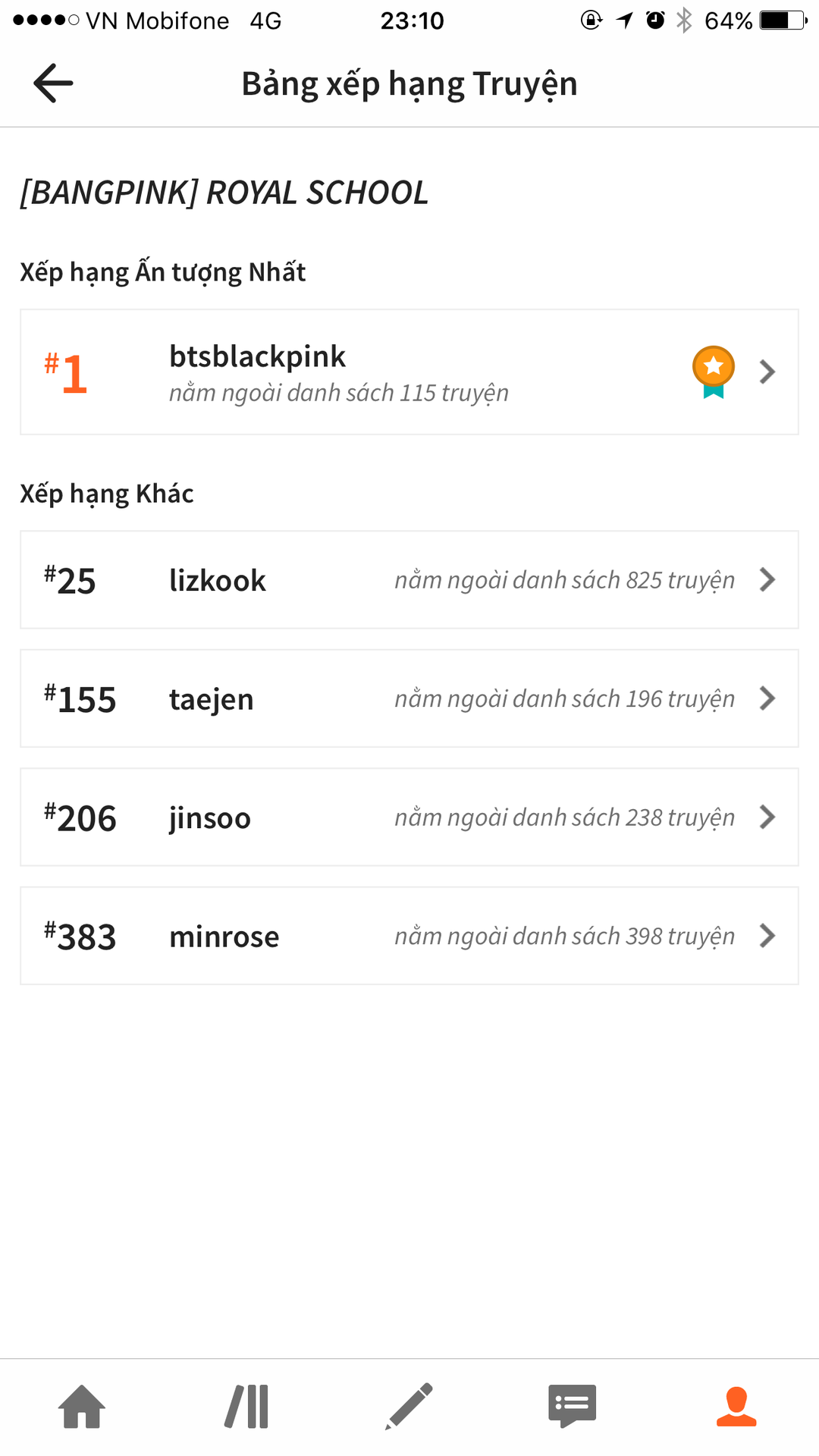Open the messages and updates tab
This screenshot has height=1456, width=819.
(573, 1407)
